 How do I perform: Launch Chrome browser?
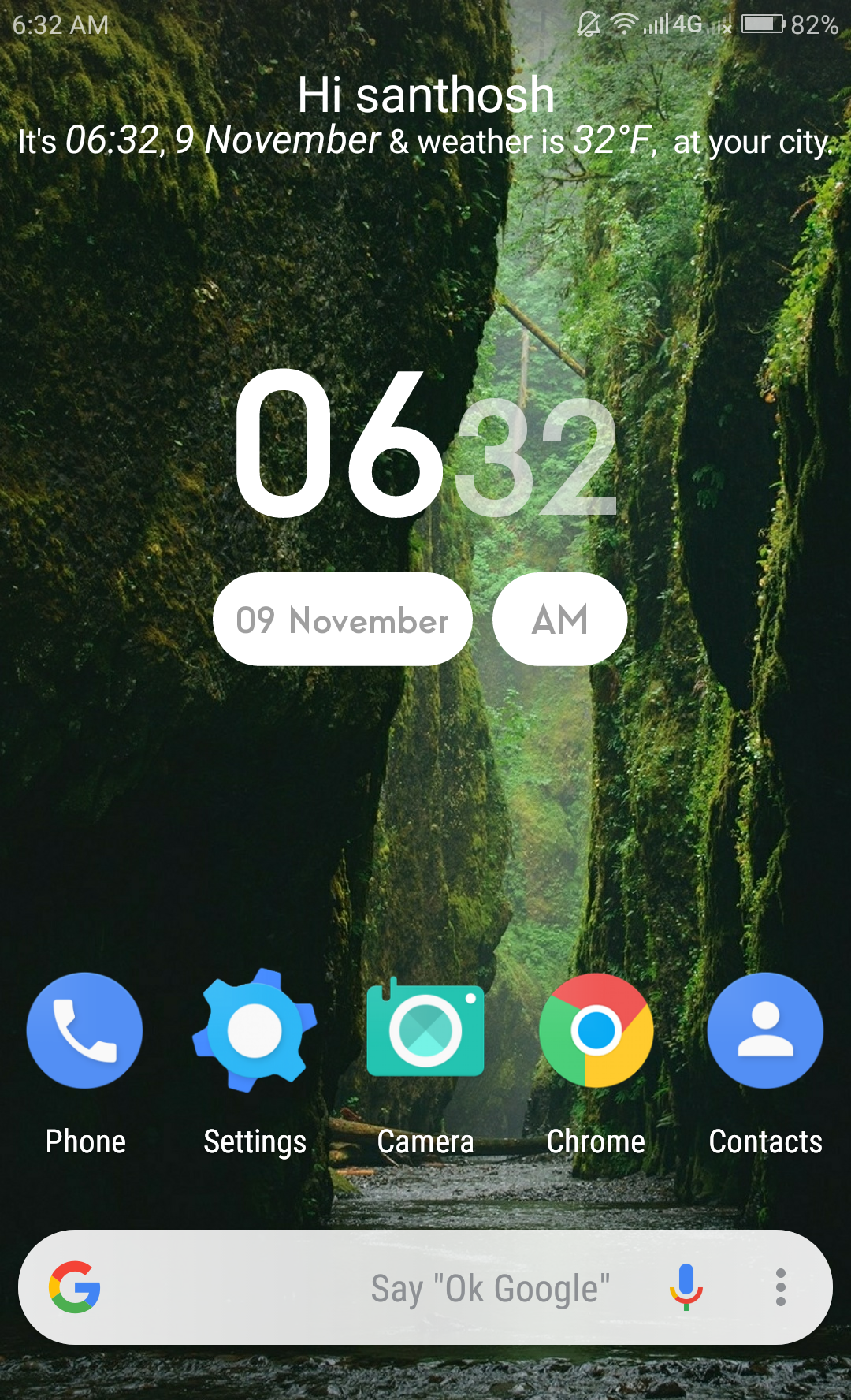596,1031
